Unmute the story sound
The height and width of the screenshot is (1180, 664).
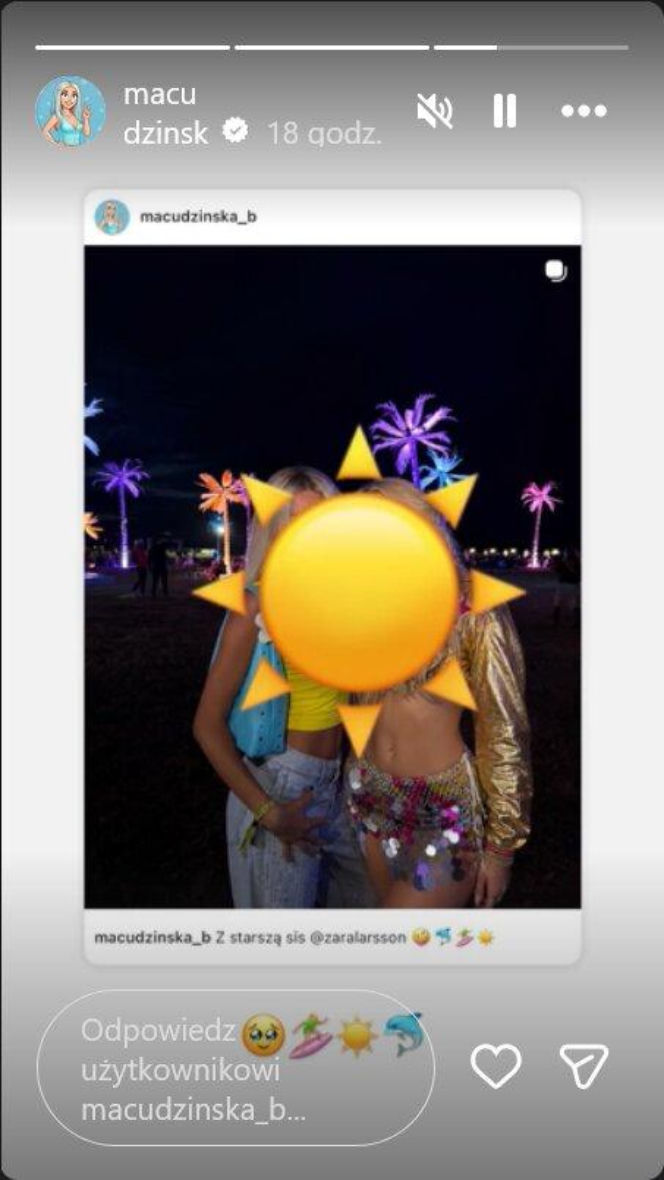(435, 111)
